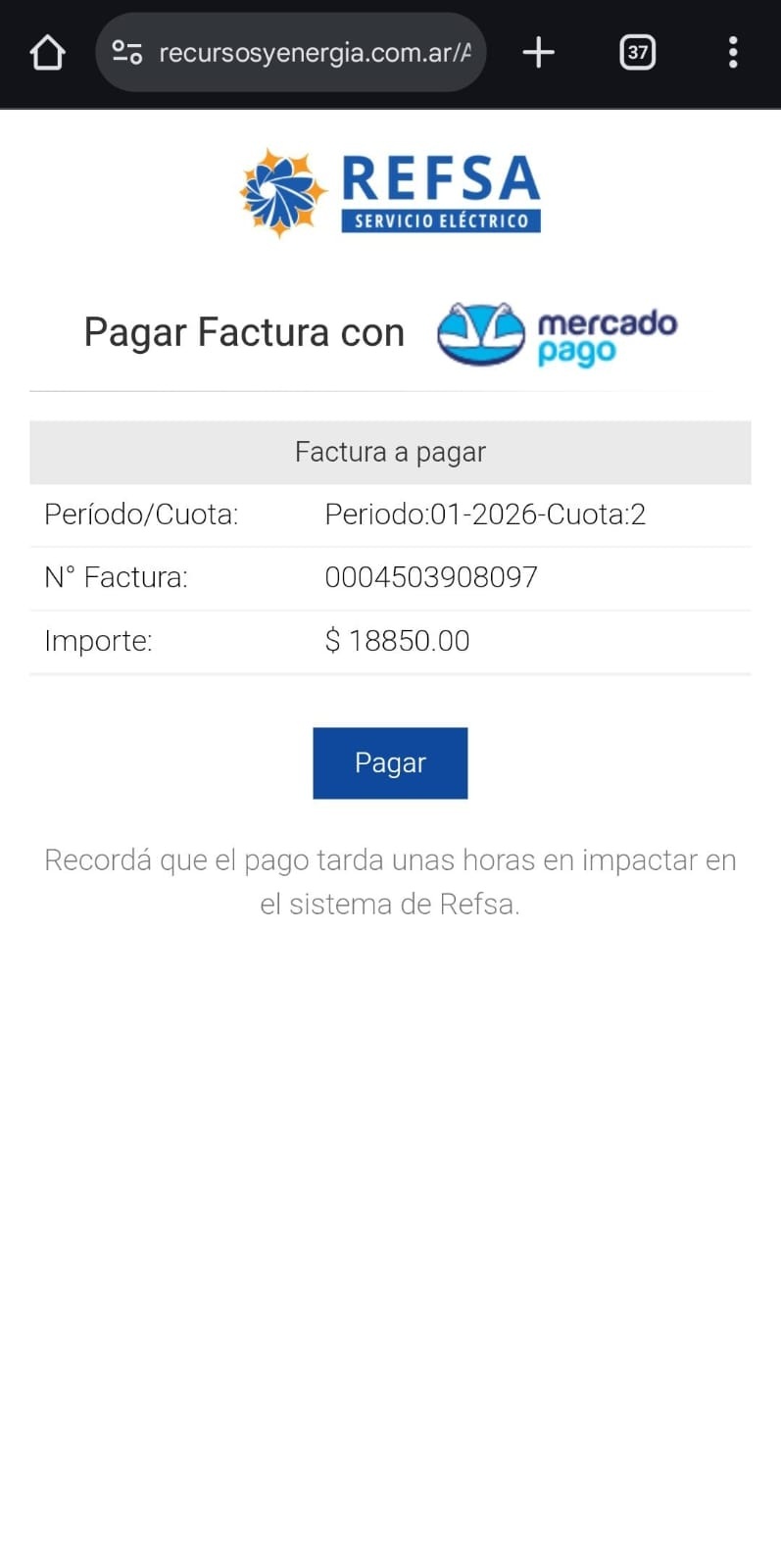
Task: Open the three-dot browser menu
Action: tap(733, 52)
